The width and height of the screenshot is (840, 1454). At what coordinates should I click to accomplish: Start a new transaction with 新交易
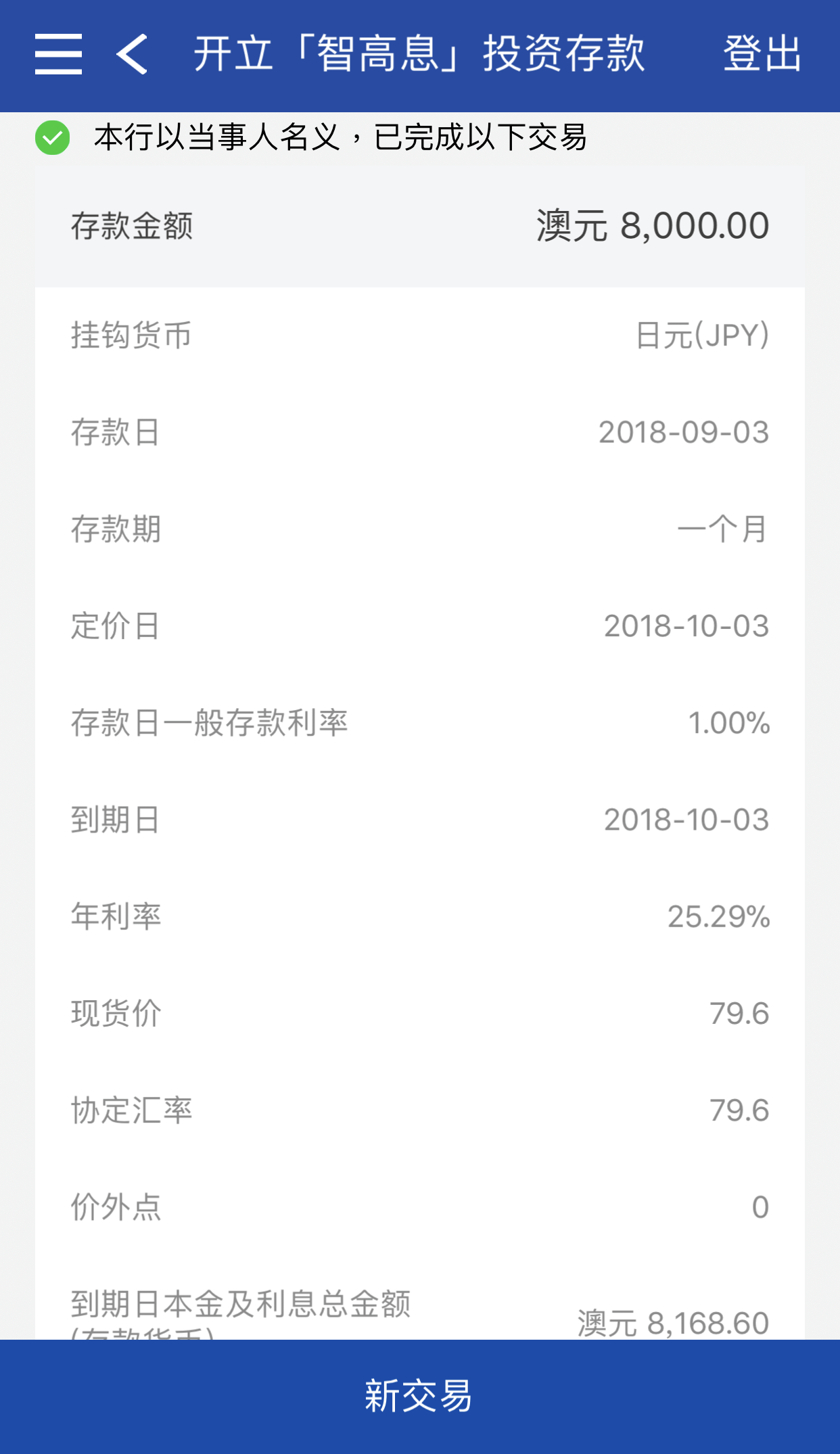click(419, 1396)
